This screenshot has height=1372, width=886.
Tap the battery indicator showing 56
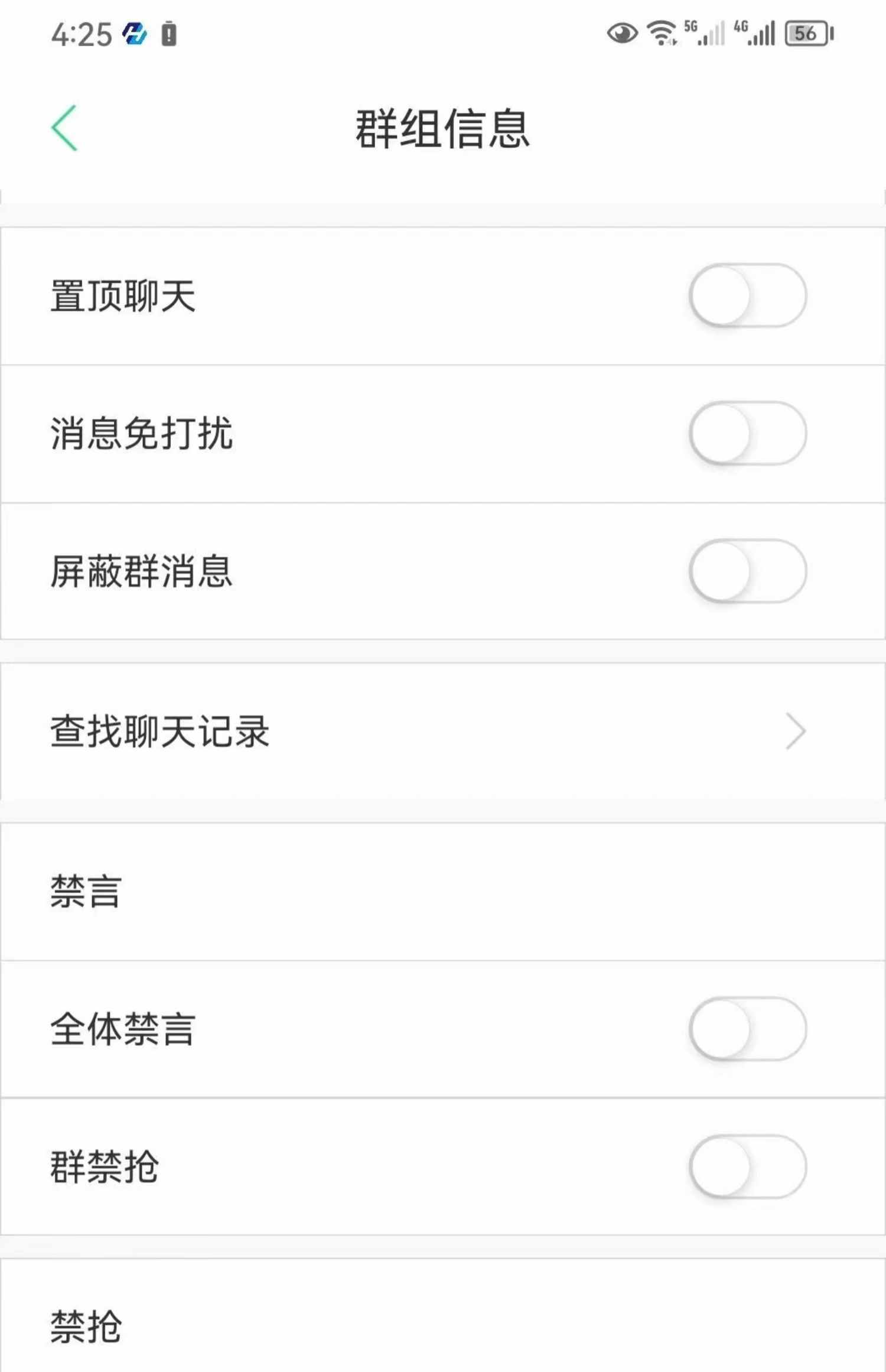807,34
